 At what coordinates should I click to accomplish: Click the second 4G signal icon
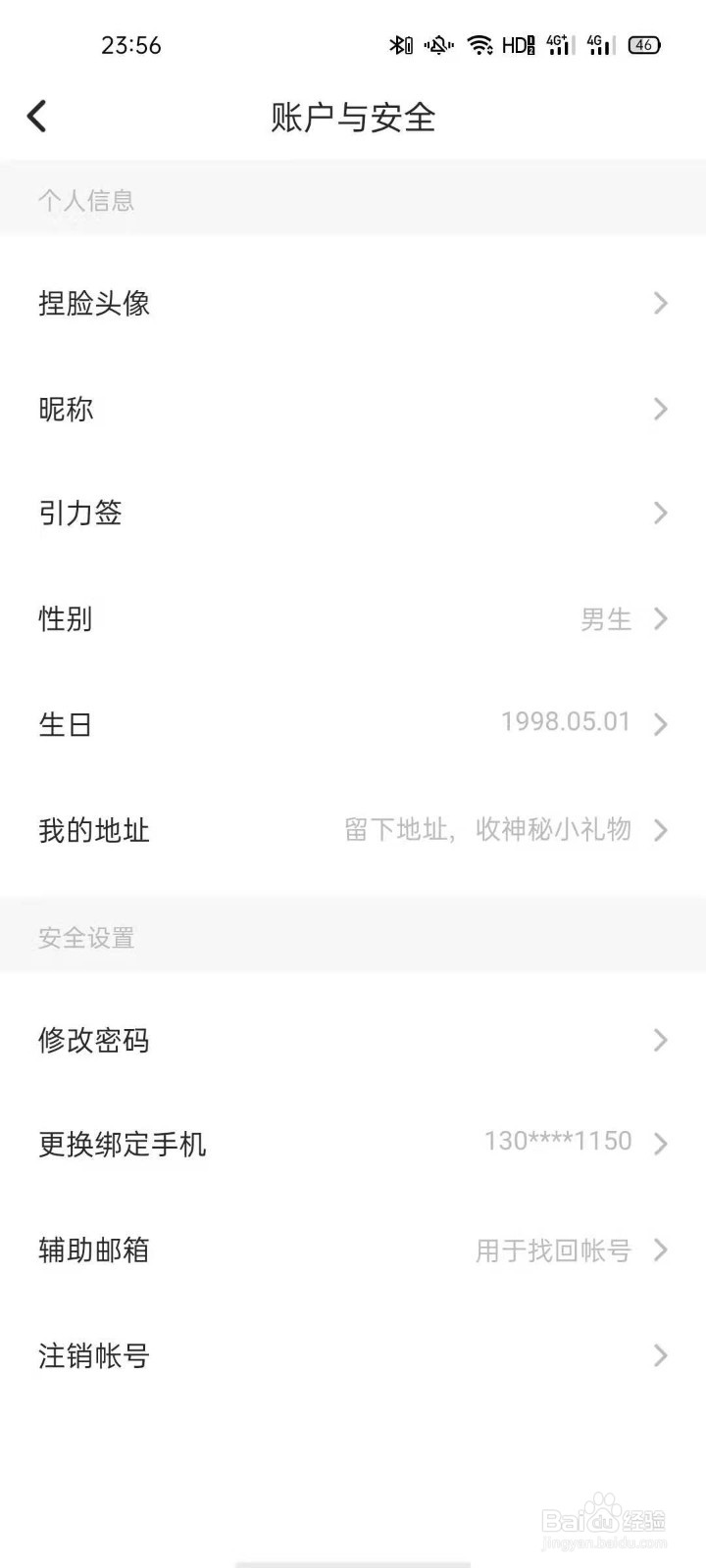[597, 45]
